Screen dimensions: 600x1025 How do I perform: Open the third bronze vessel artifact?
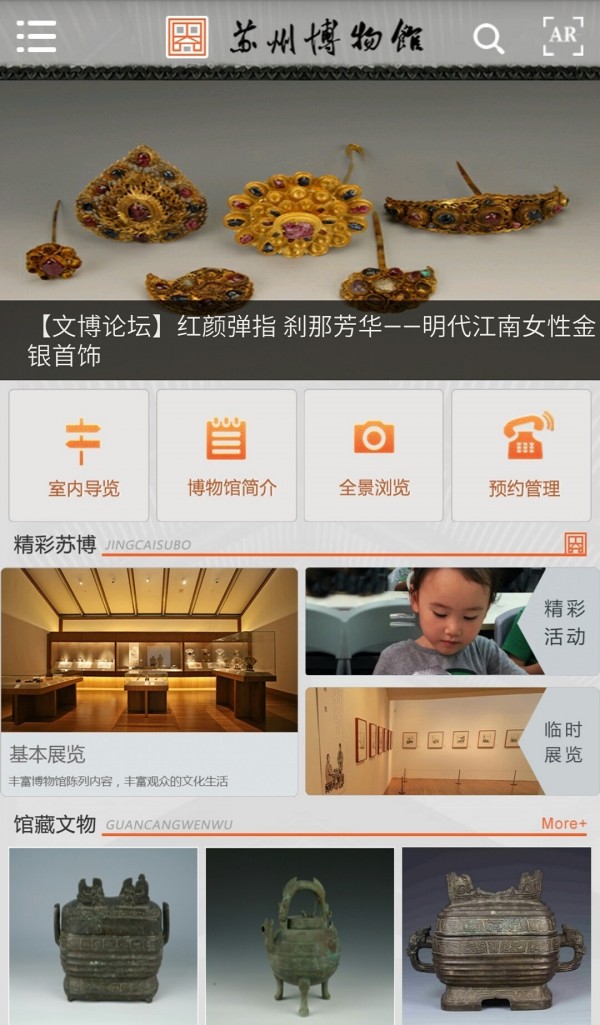(496, 936)
